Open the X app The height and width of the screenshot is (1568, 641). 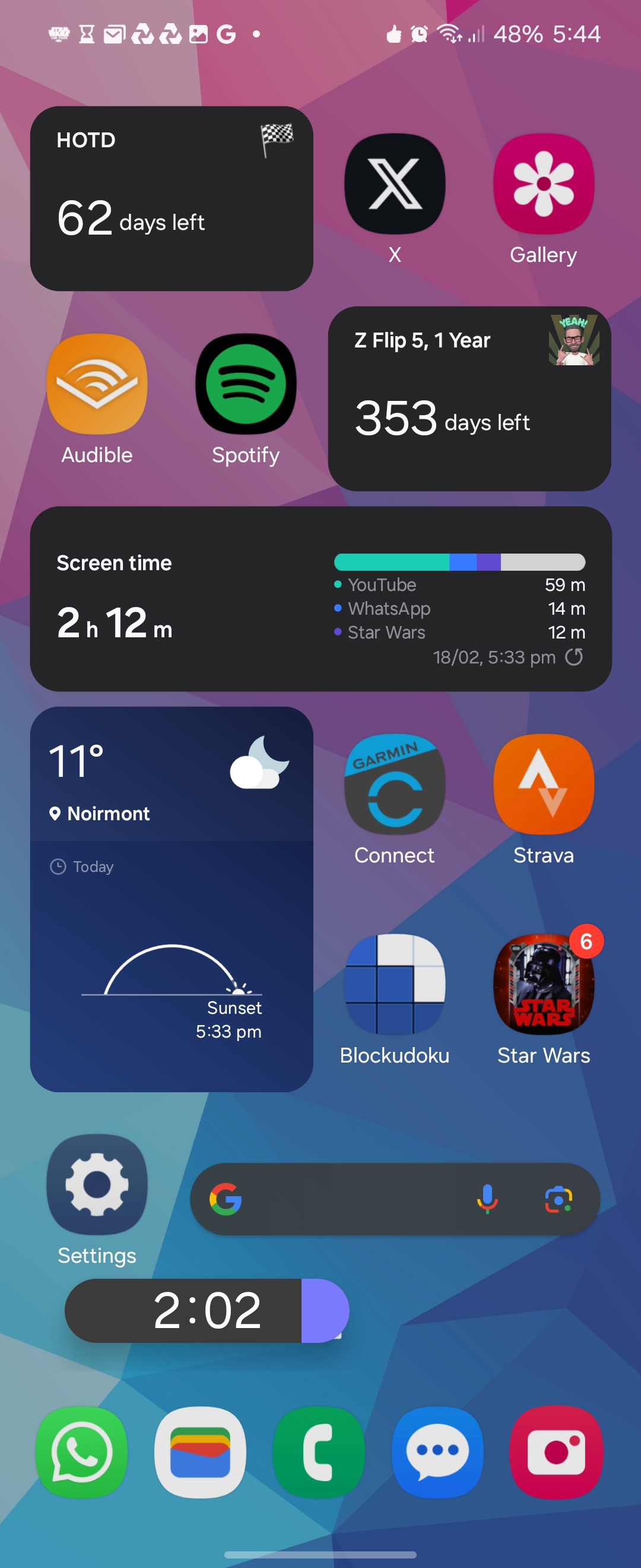click(x=395, y=184)
